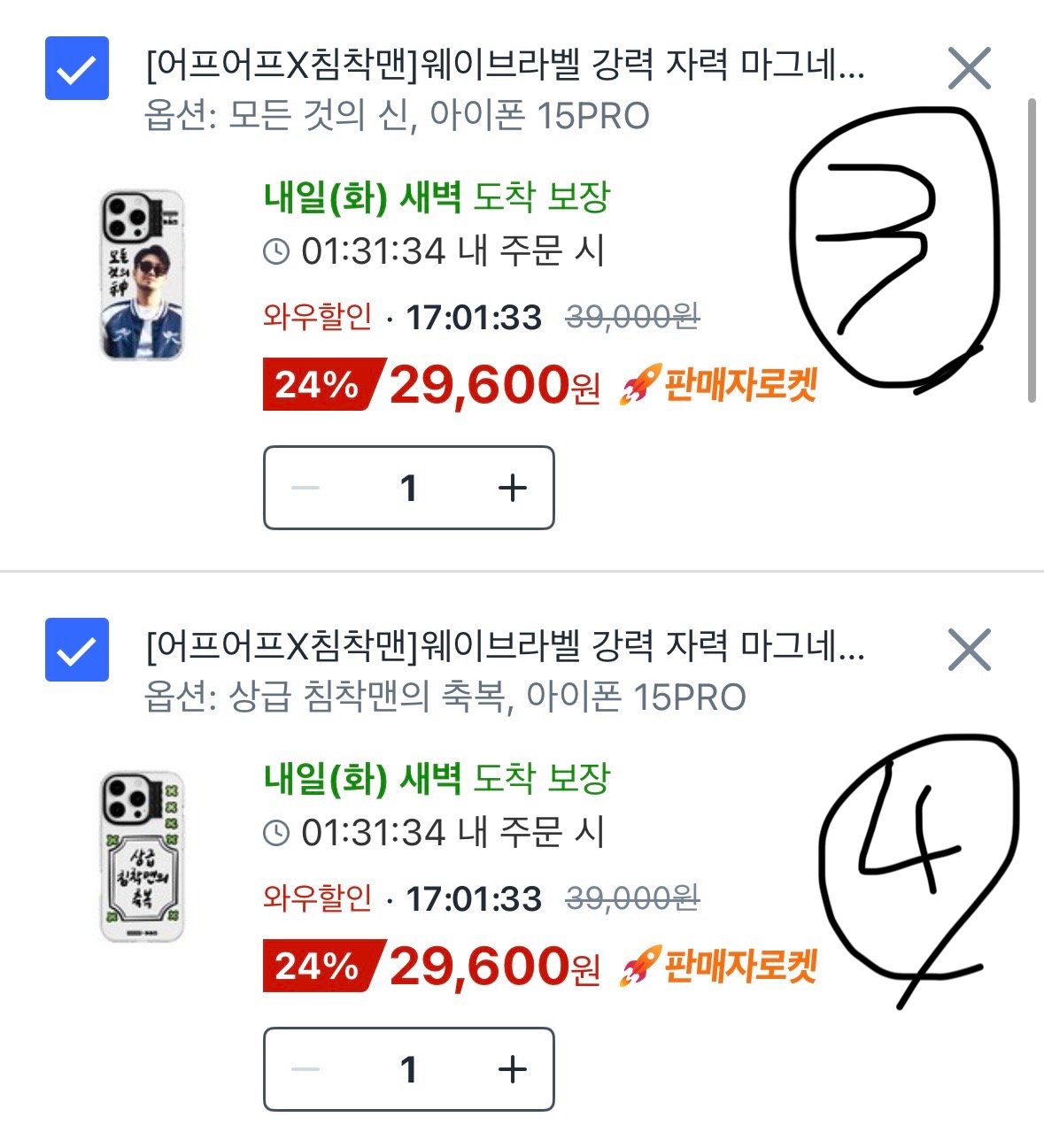Decrease quantity of 상급 침착맨의 축복 case

pos(305,1069)
